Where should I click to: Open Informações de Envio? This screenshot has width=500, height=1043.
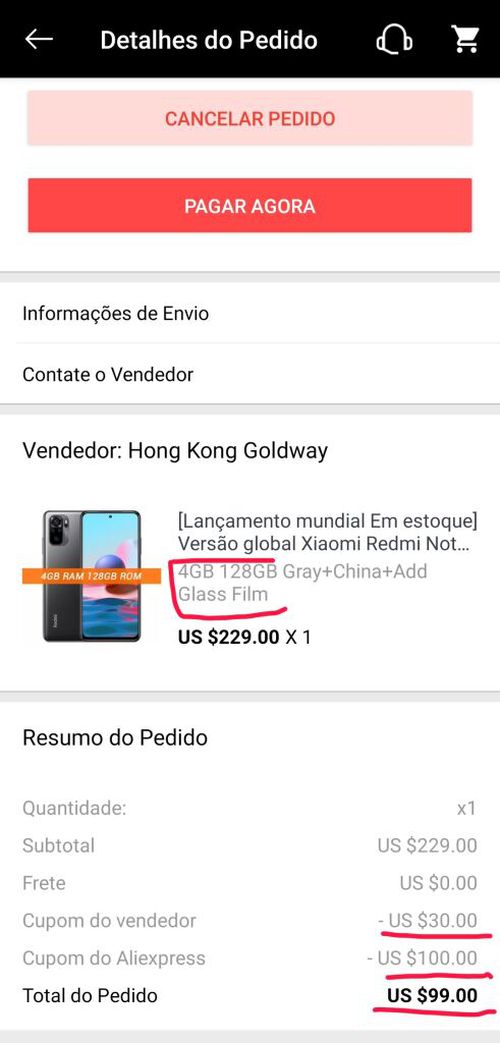pos(250,313)
